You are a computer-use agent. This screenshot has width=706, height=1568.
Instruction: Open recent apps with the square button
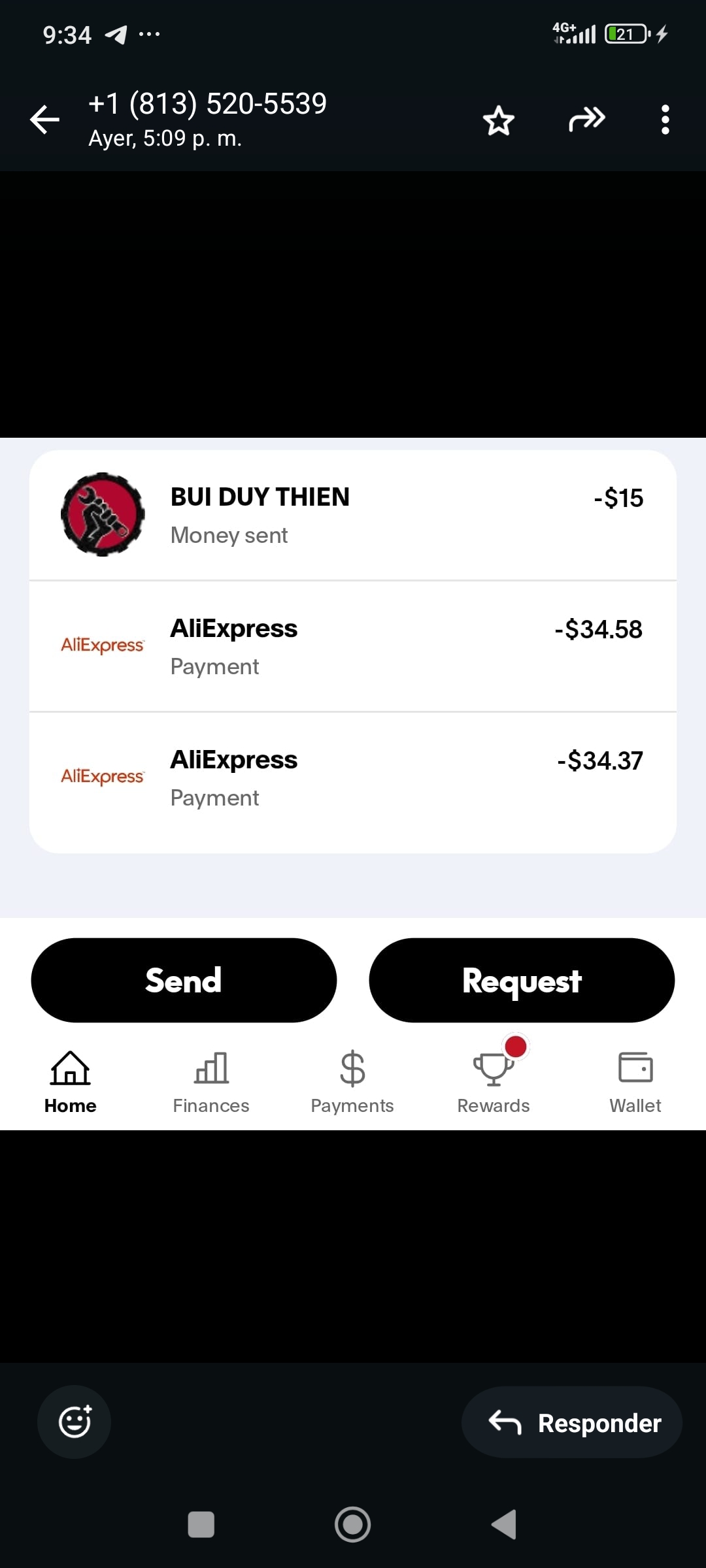pos(201,1524)
